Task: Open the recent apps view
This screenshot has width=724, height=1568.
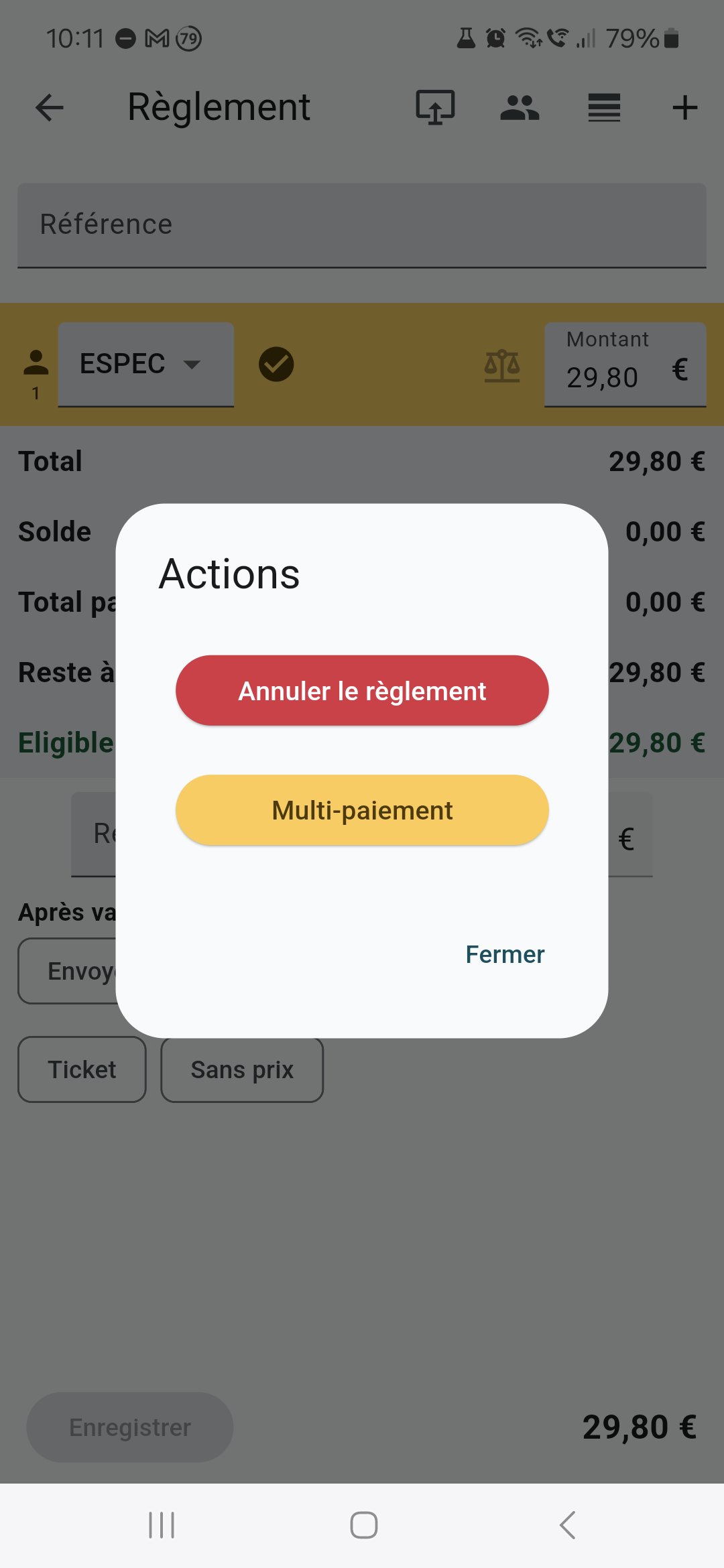Action: click(162, 1525)
